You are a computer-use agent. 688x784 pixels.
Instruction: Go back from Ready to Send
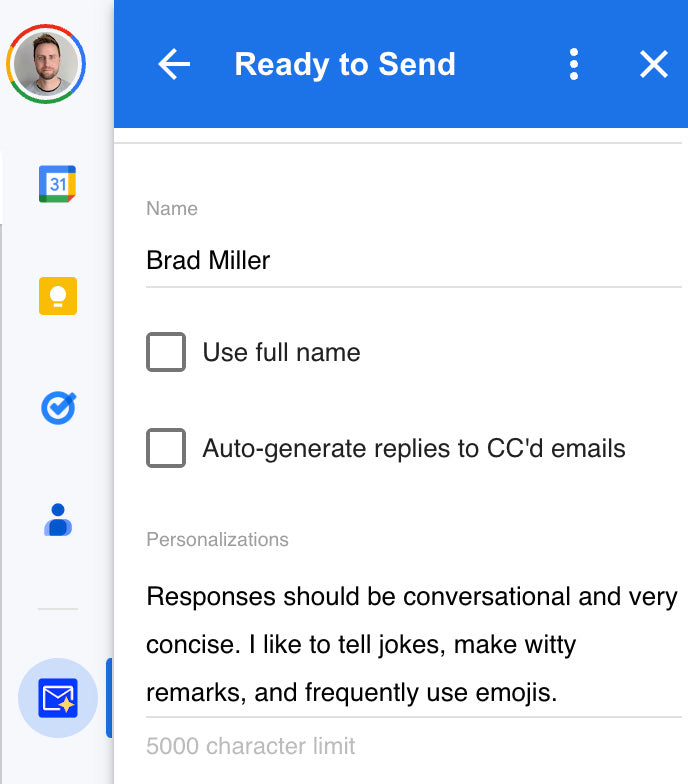point(174,65)
